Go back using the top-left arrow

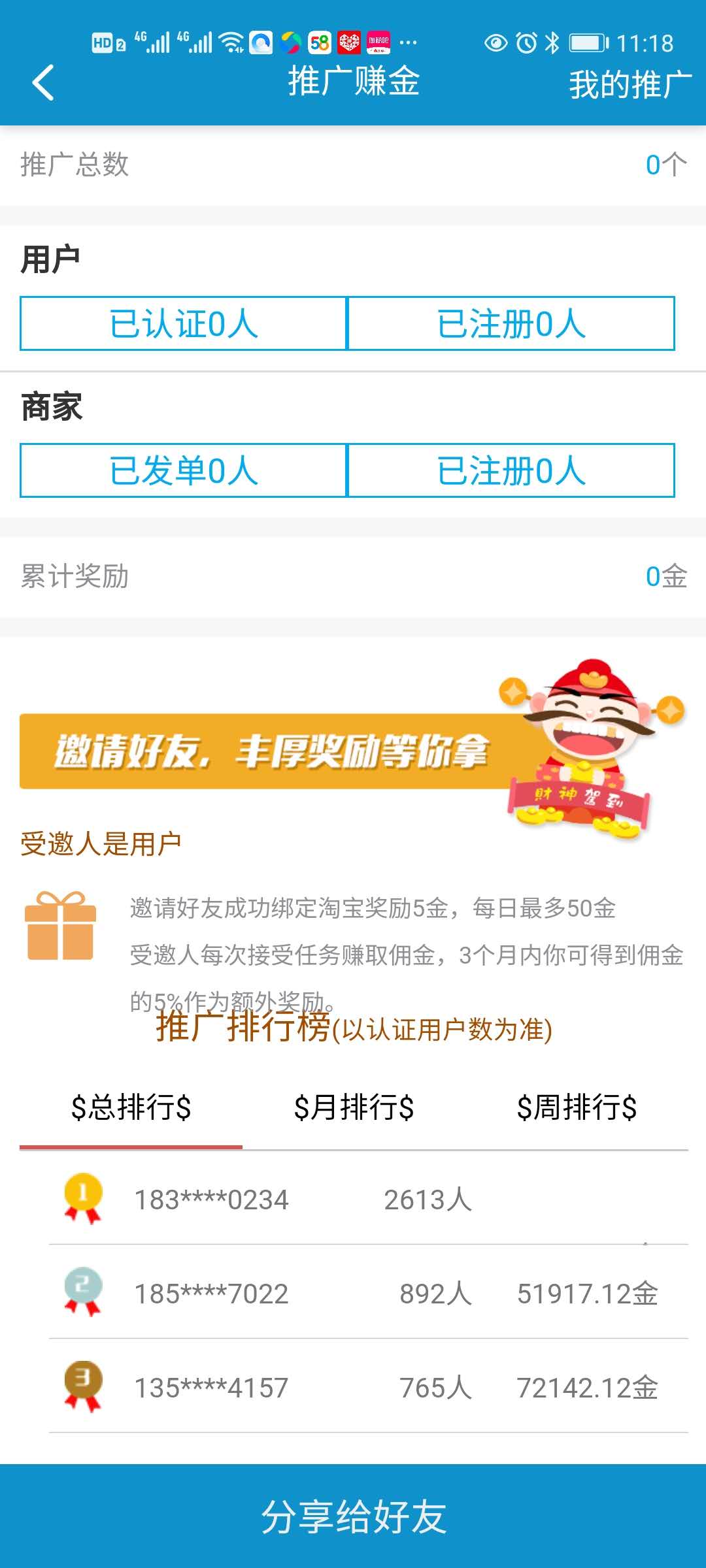point(43,83)
